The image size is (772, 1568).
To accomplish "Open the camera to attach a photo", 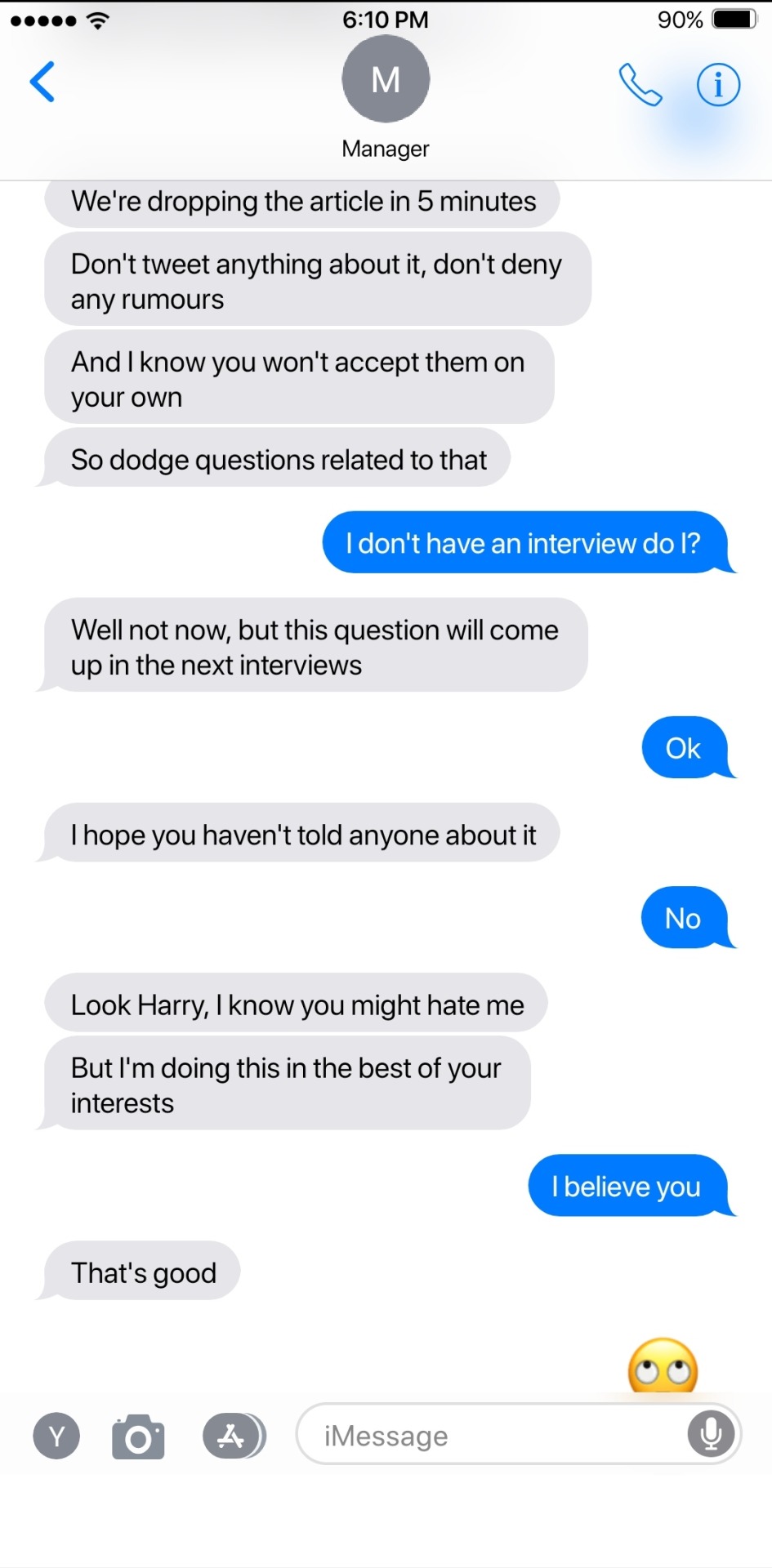I will tap(138, 1437).
